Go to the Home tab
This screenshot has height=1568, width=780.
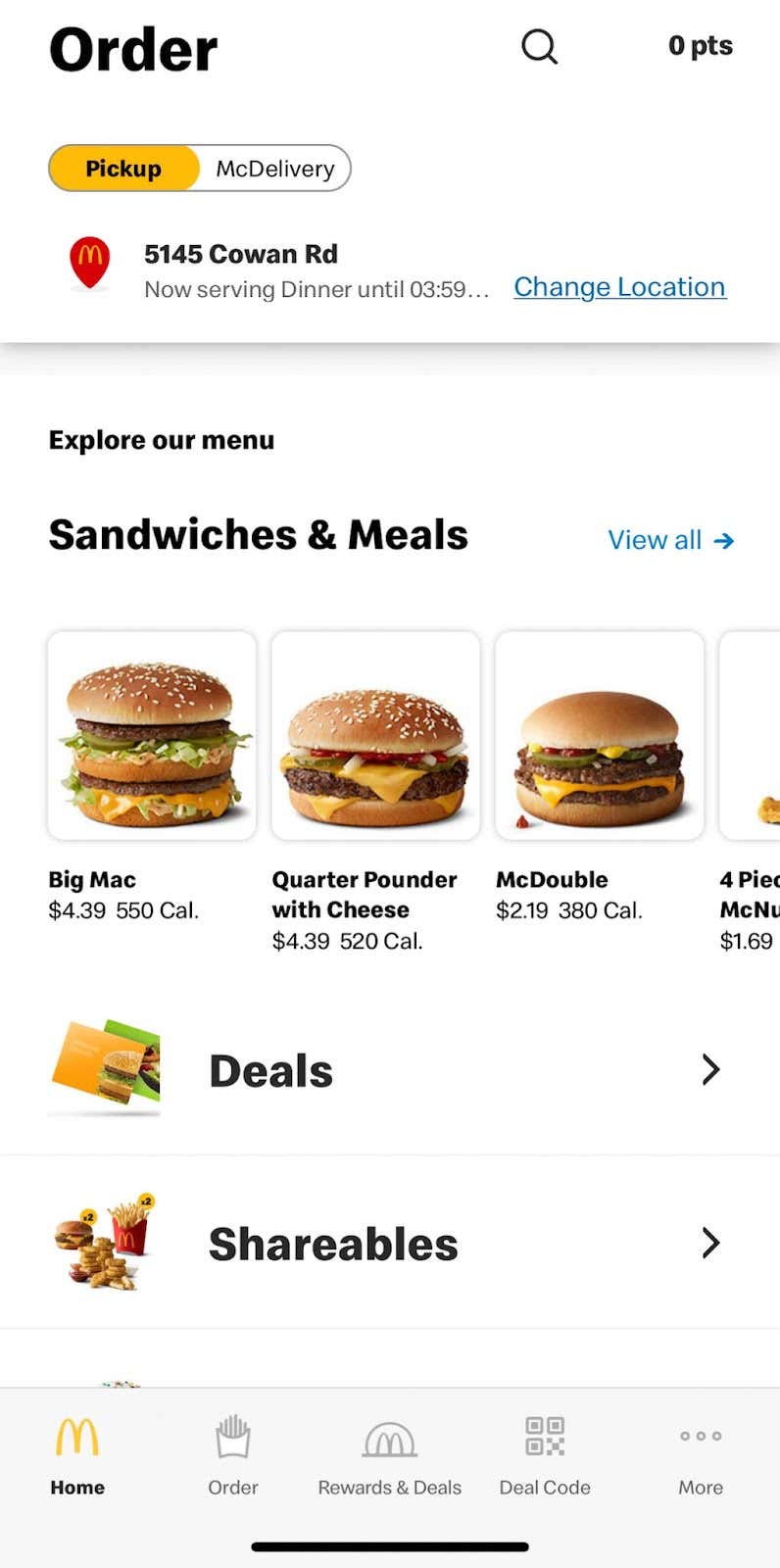77,1456
